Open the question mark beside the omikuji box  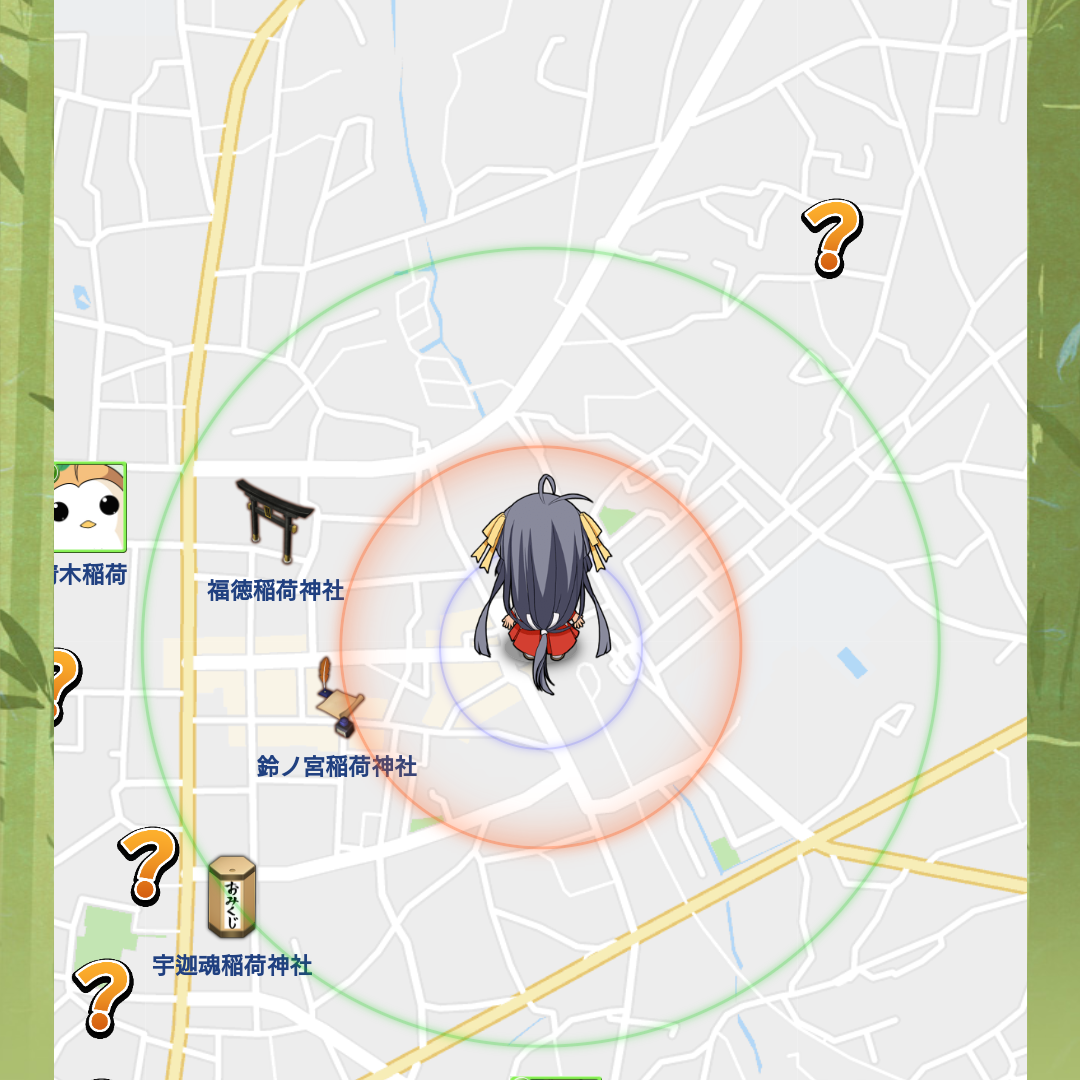pos(149,864)
